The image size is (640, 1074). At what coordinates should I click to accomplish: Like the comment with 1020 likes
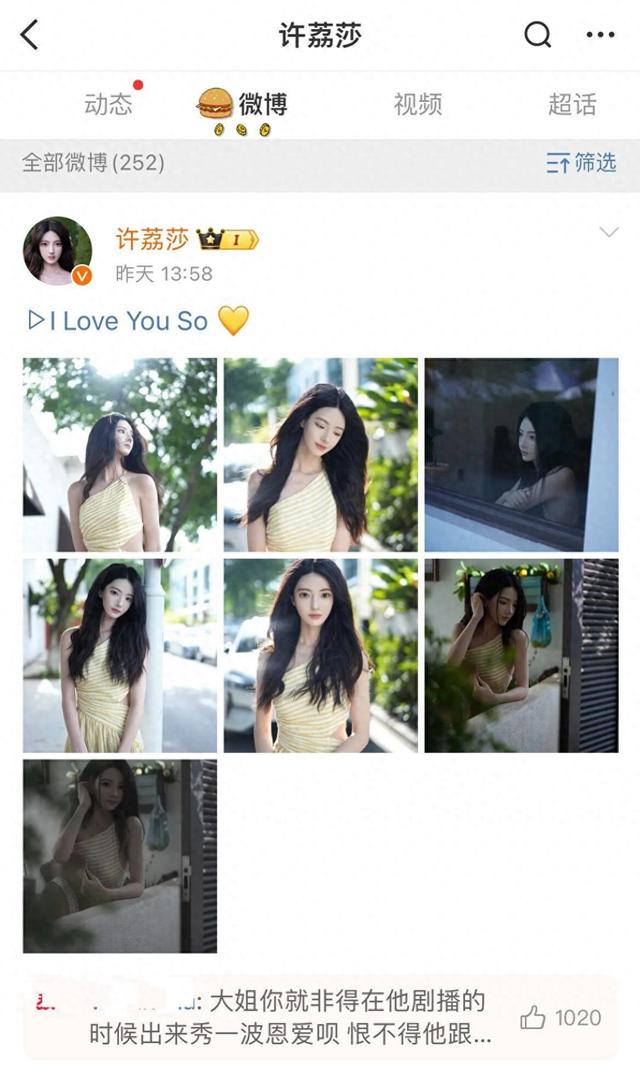tap(533, 1018)
